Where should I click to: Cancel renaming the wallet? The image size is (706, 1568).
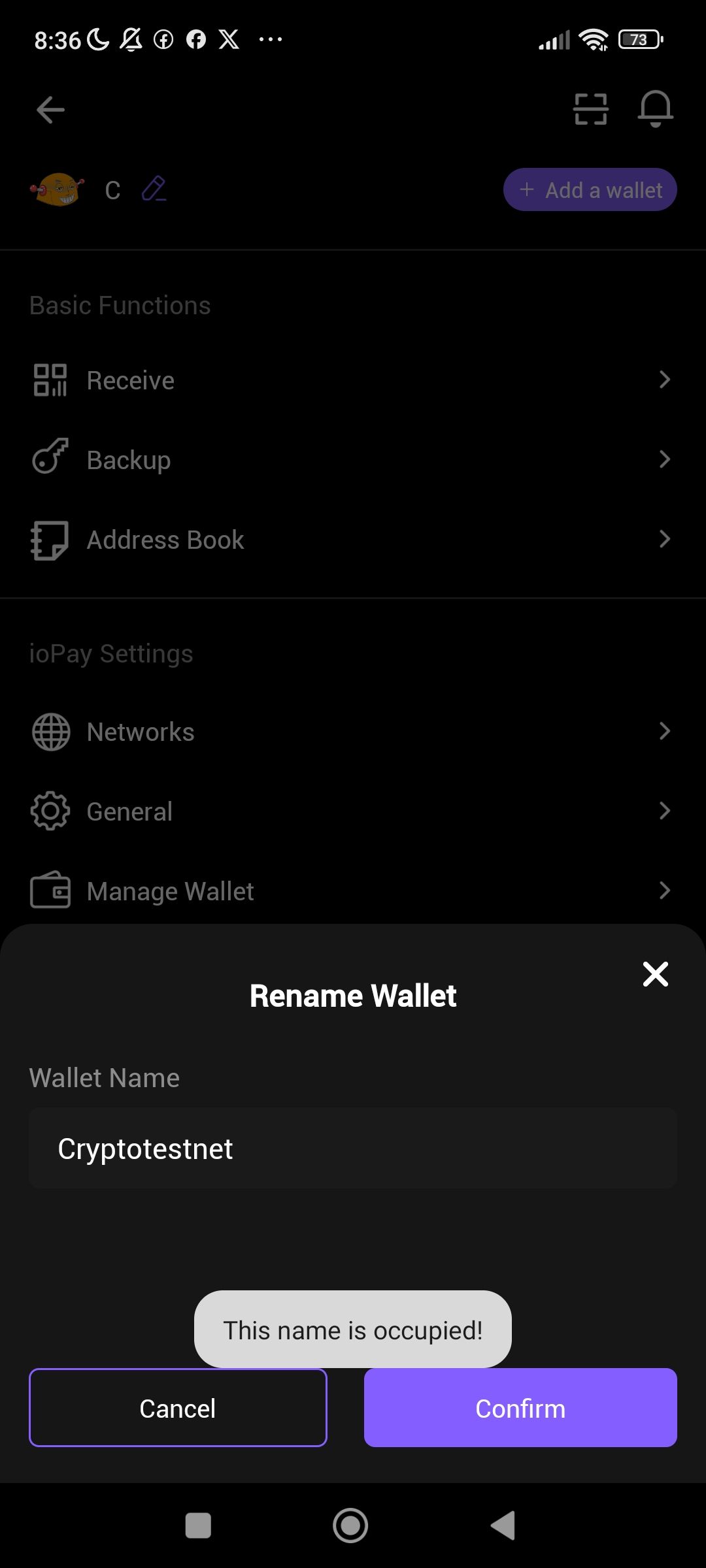tap(178, 1408)
